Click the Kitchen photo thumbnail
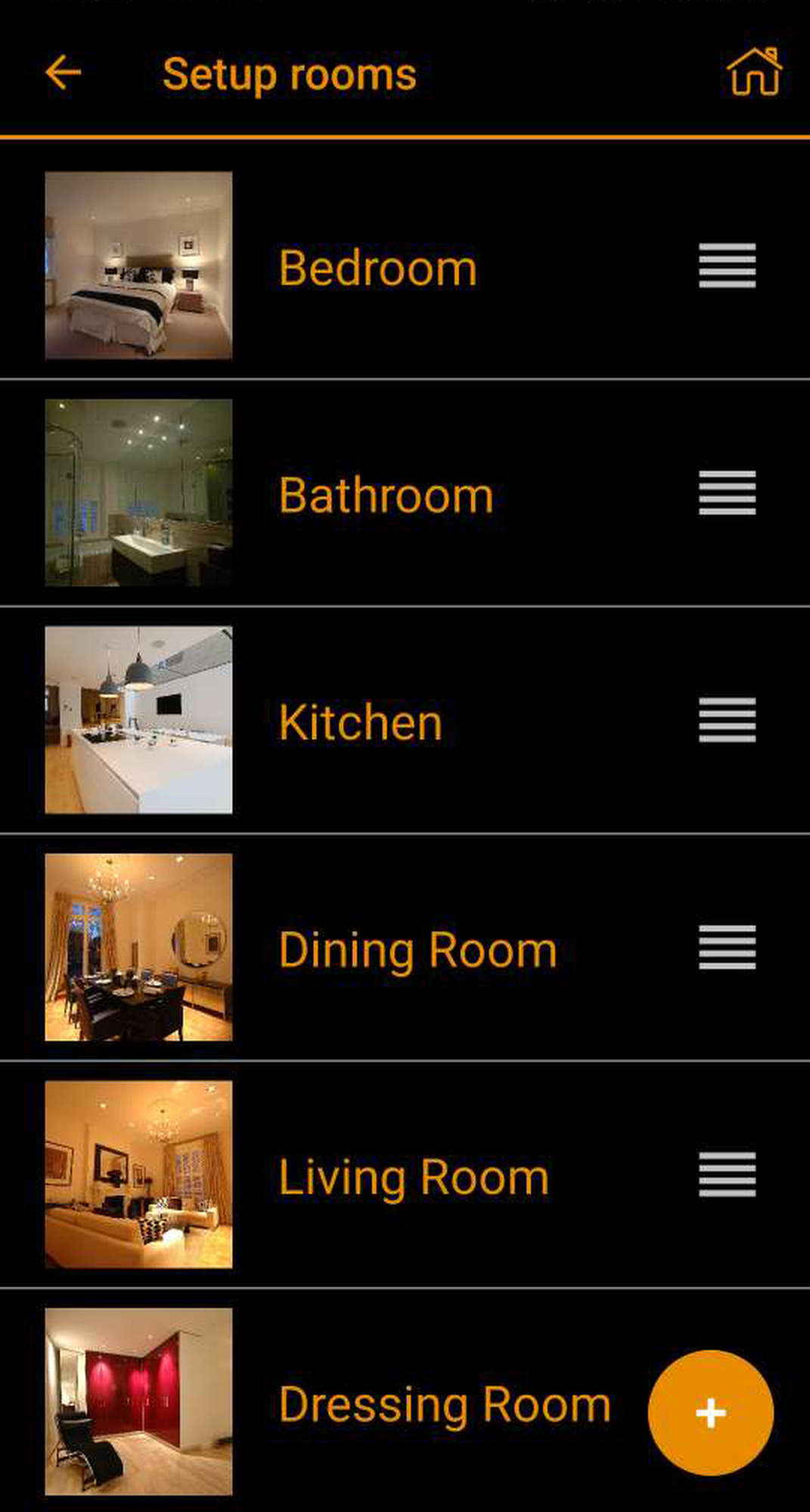Viewport: 810px width, 1512px height. pyautogui.click(x=139, y=722)
